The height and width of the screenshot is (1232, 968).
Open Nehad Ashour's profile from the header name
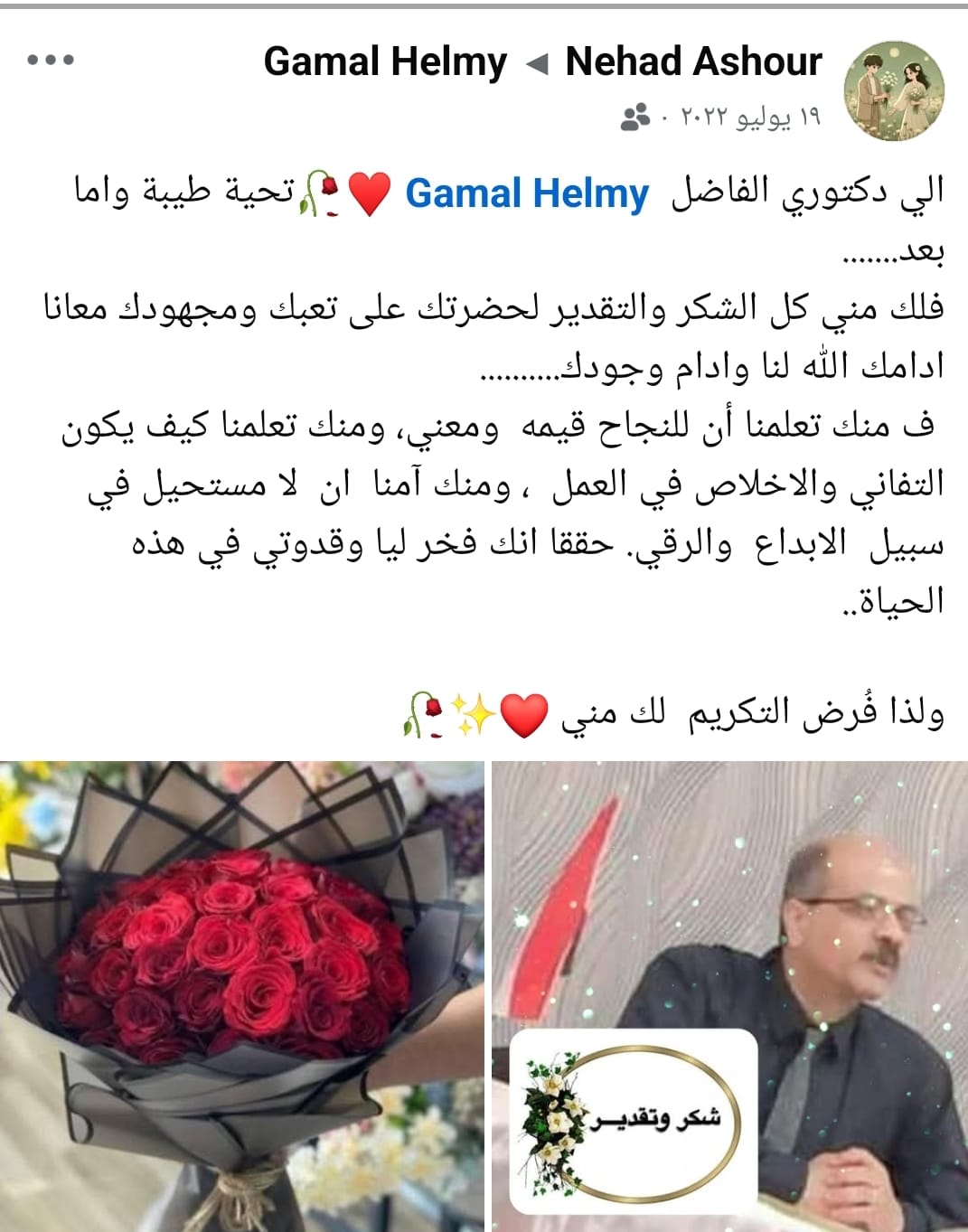click(x=693, y=61)
